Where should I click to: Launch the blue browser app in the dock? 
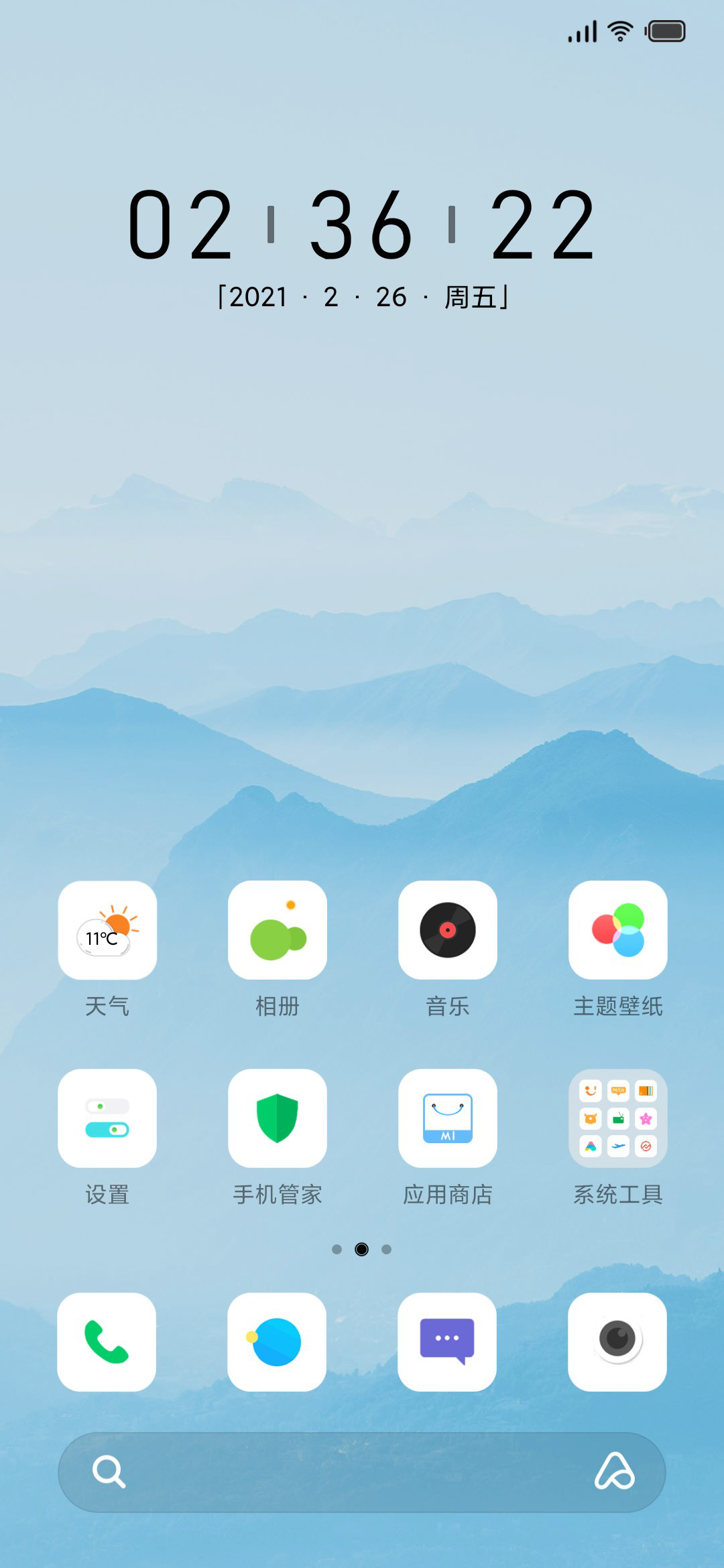click(x=277, y=1342)
